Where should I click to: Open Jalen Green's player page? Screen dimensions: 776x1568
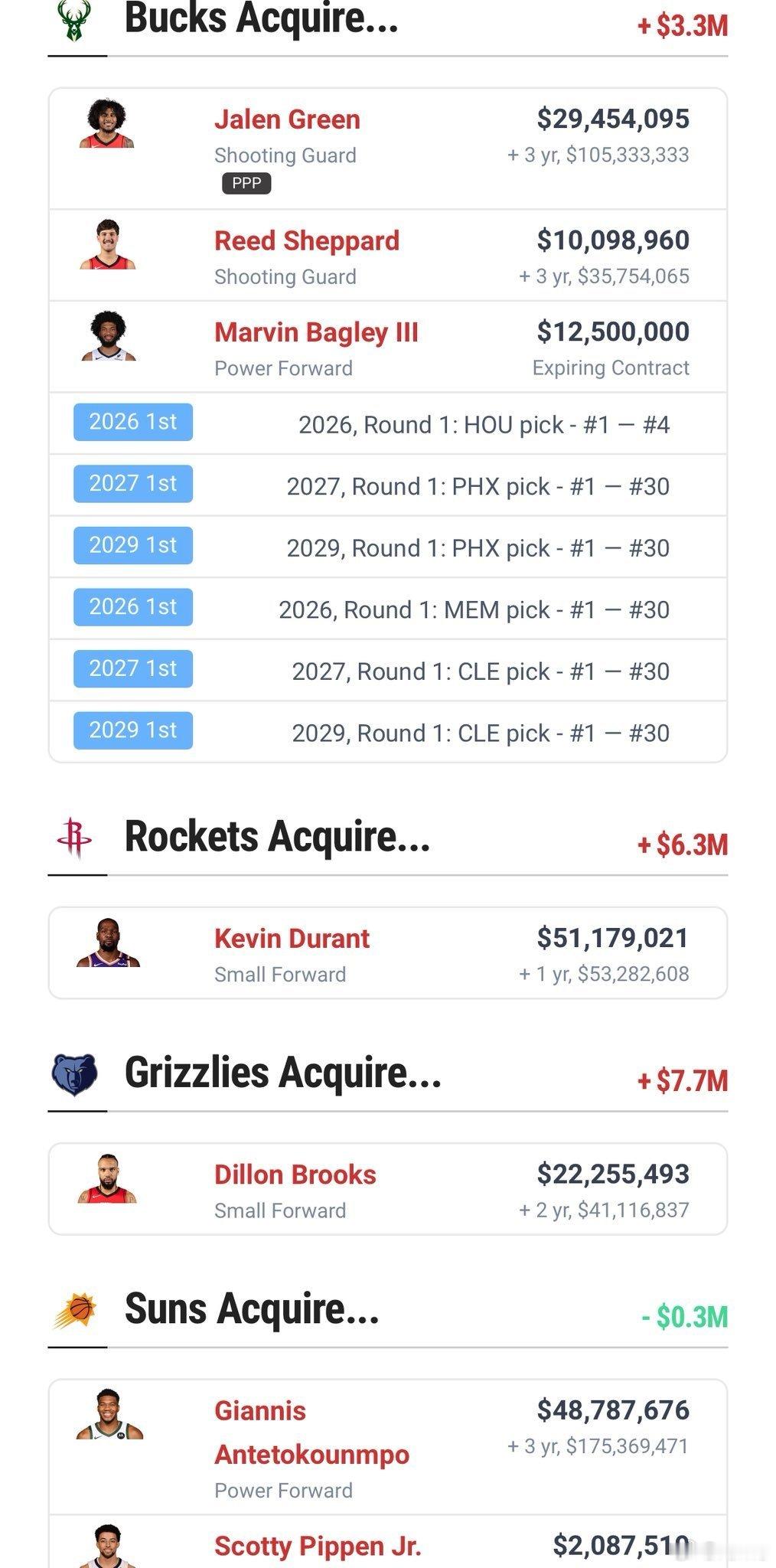pyautogui.click(x=287, y=119)
